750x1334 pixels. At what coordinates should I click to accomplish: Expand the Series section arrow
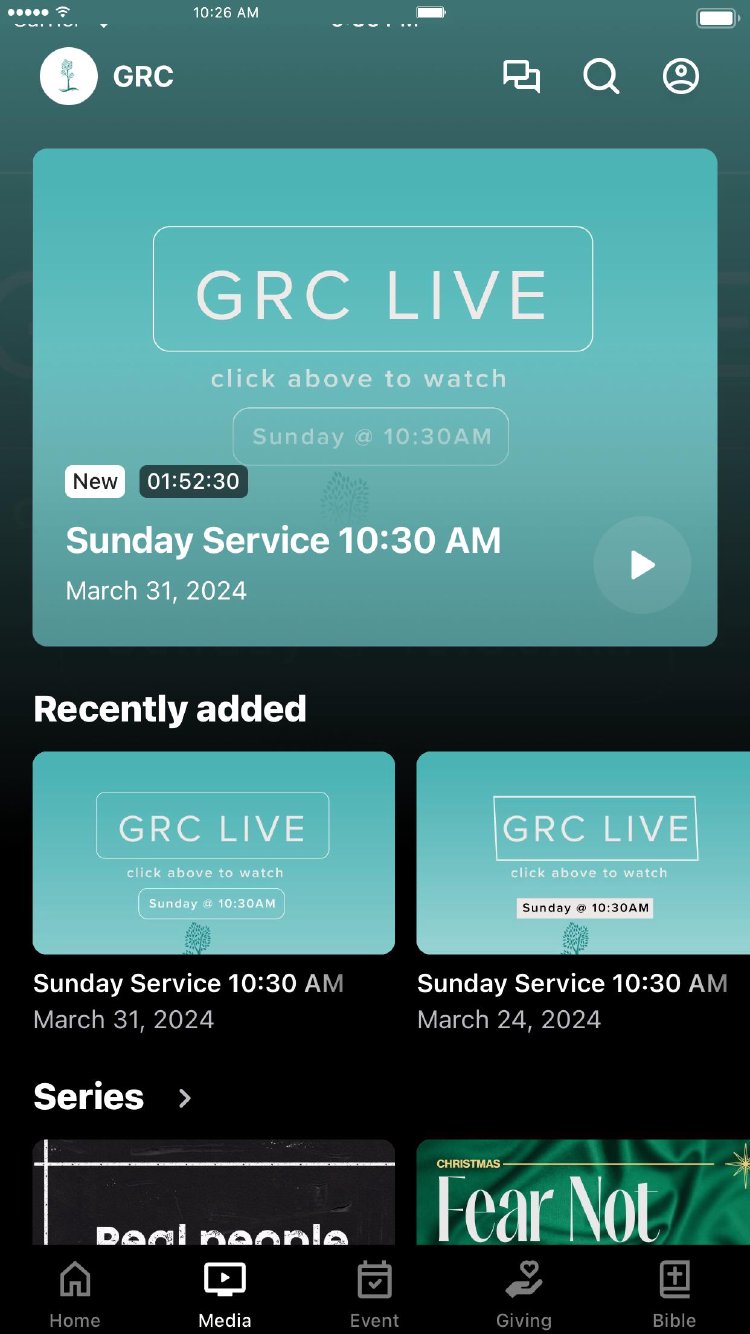click(x=185, y=1098)
